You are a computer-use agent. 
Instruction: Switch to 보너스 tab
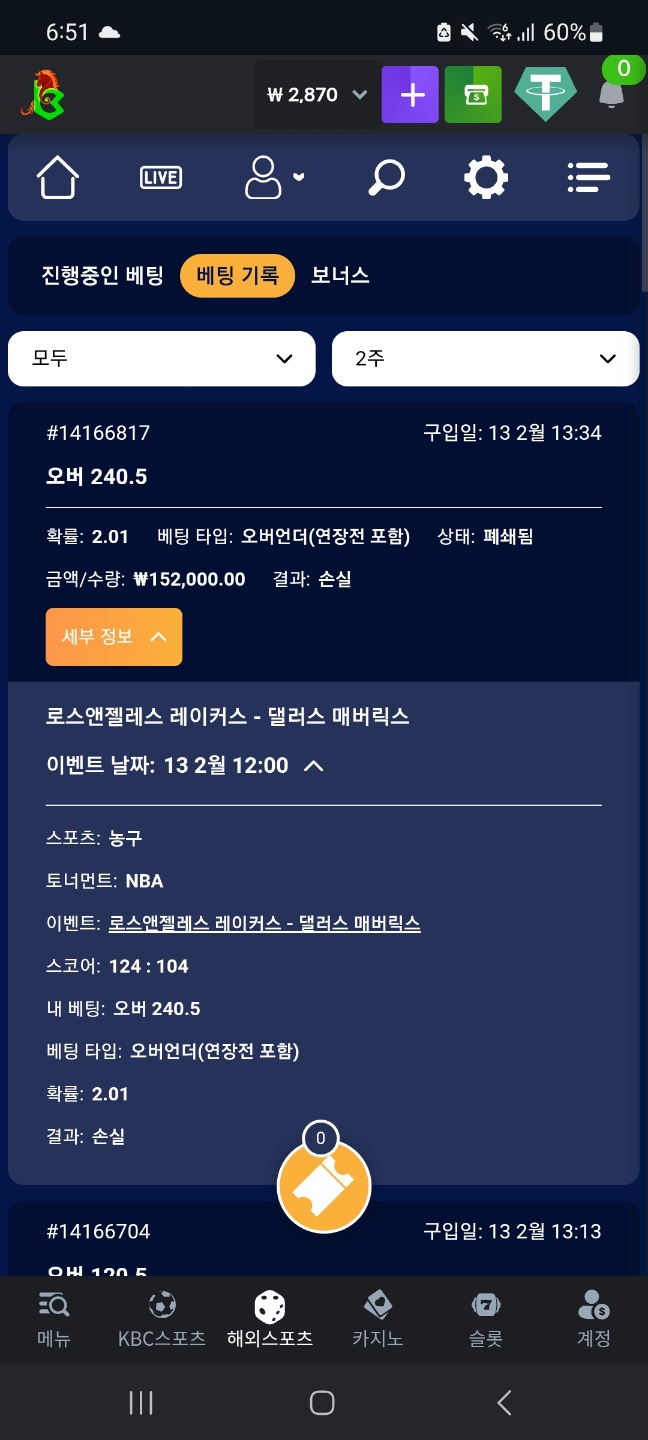coord(340,276)
